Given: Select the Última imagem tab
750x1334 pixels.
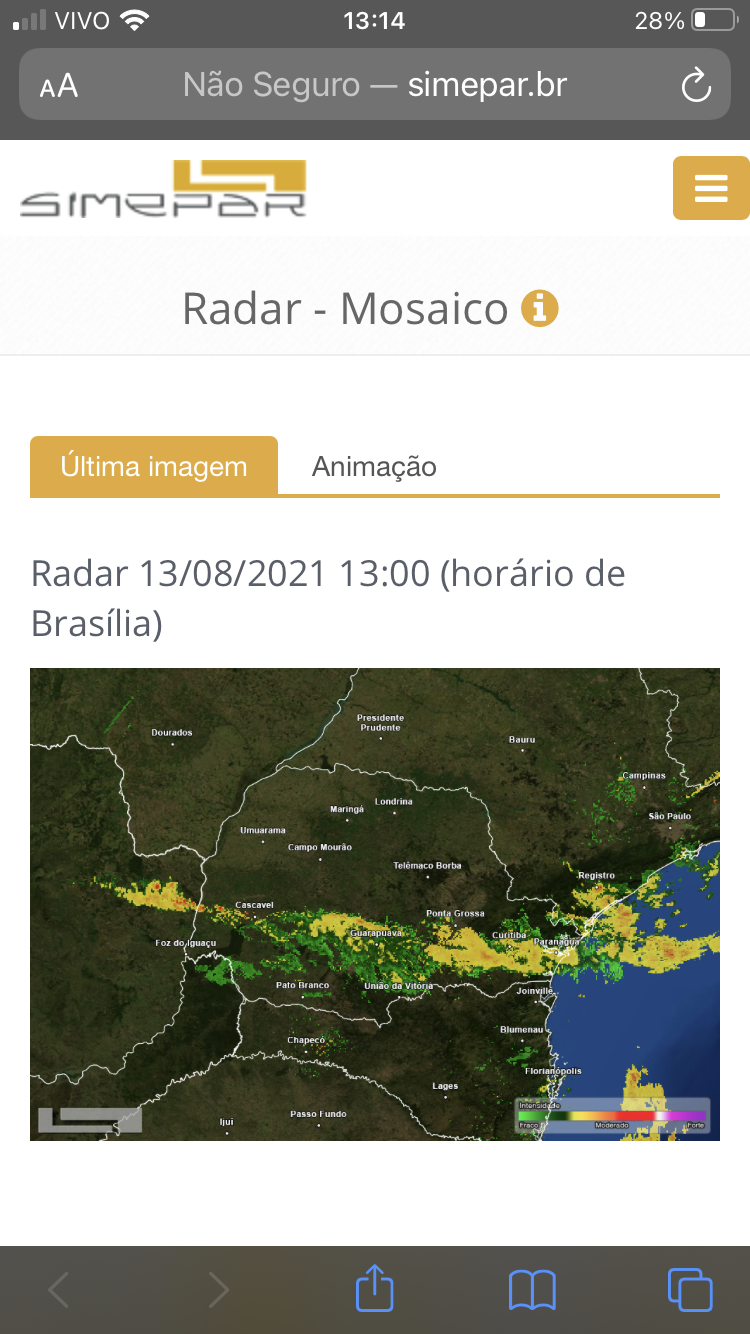Looking at the screenshot, I should [154, 466].
